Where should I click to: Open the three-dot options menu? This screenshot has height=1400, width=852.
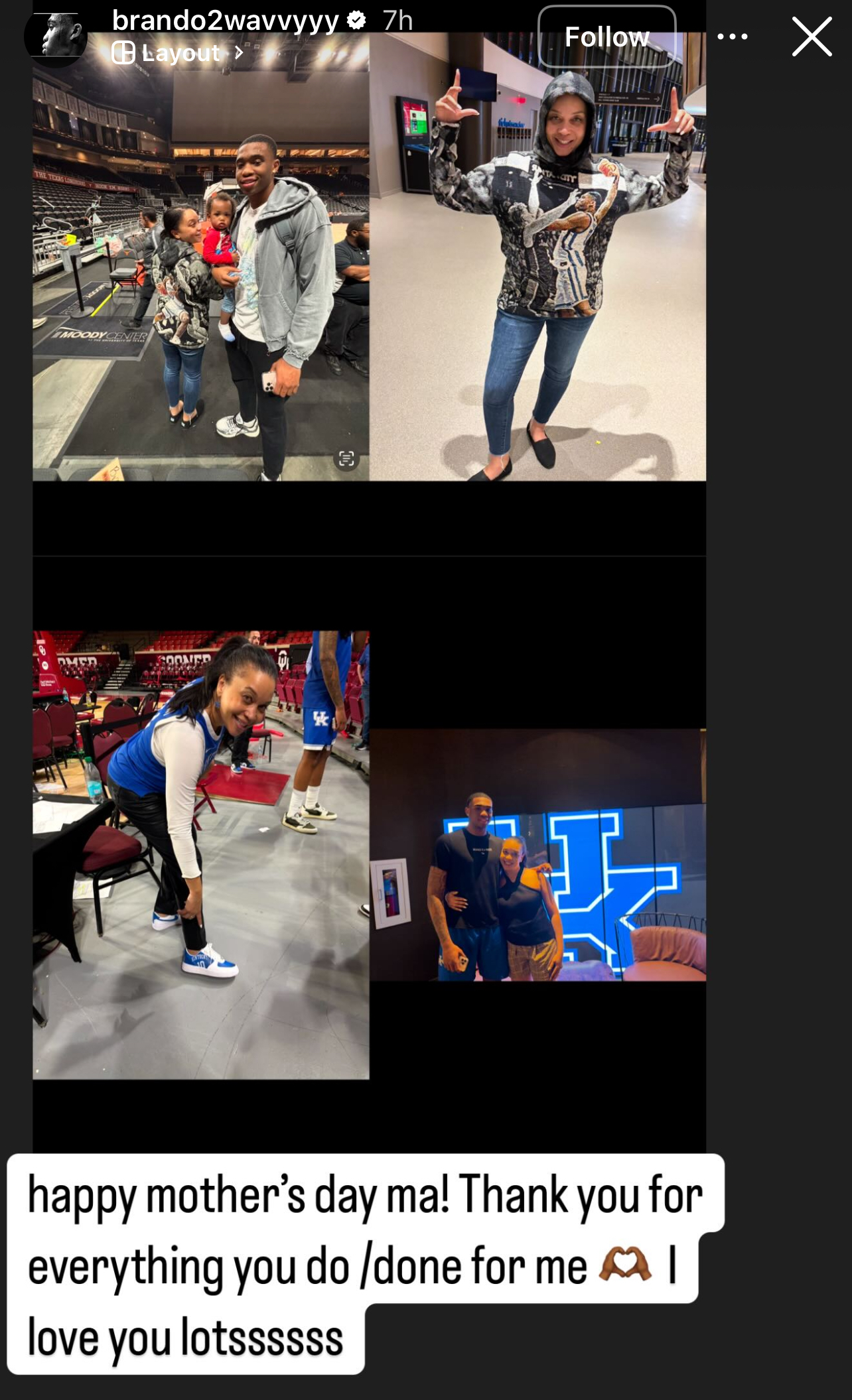733,36
